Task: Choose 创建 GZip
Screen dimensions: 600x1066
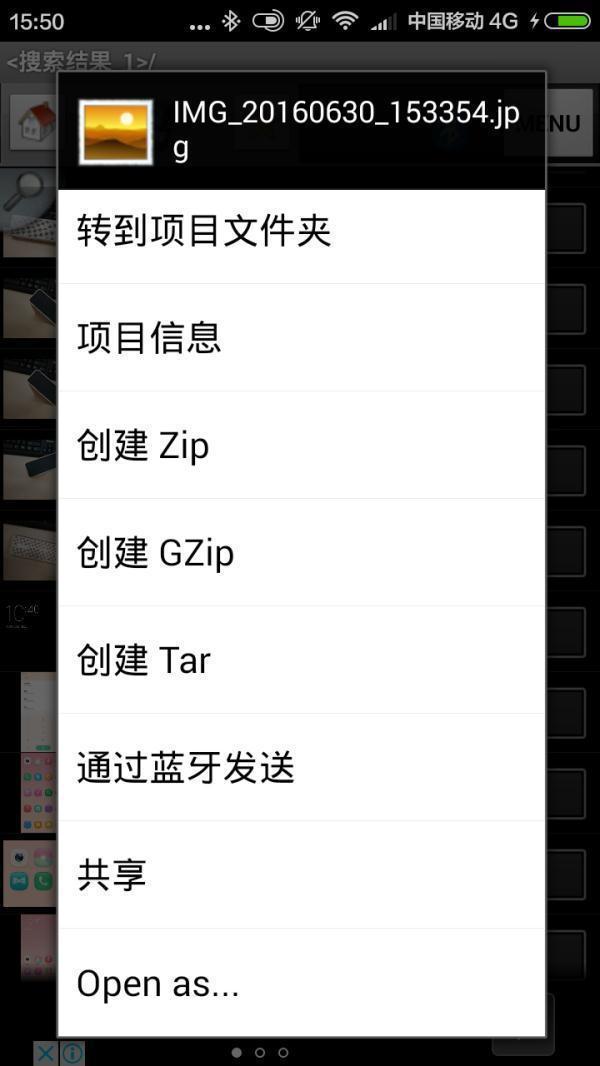Action: coord(300,552)
